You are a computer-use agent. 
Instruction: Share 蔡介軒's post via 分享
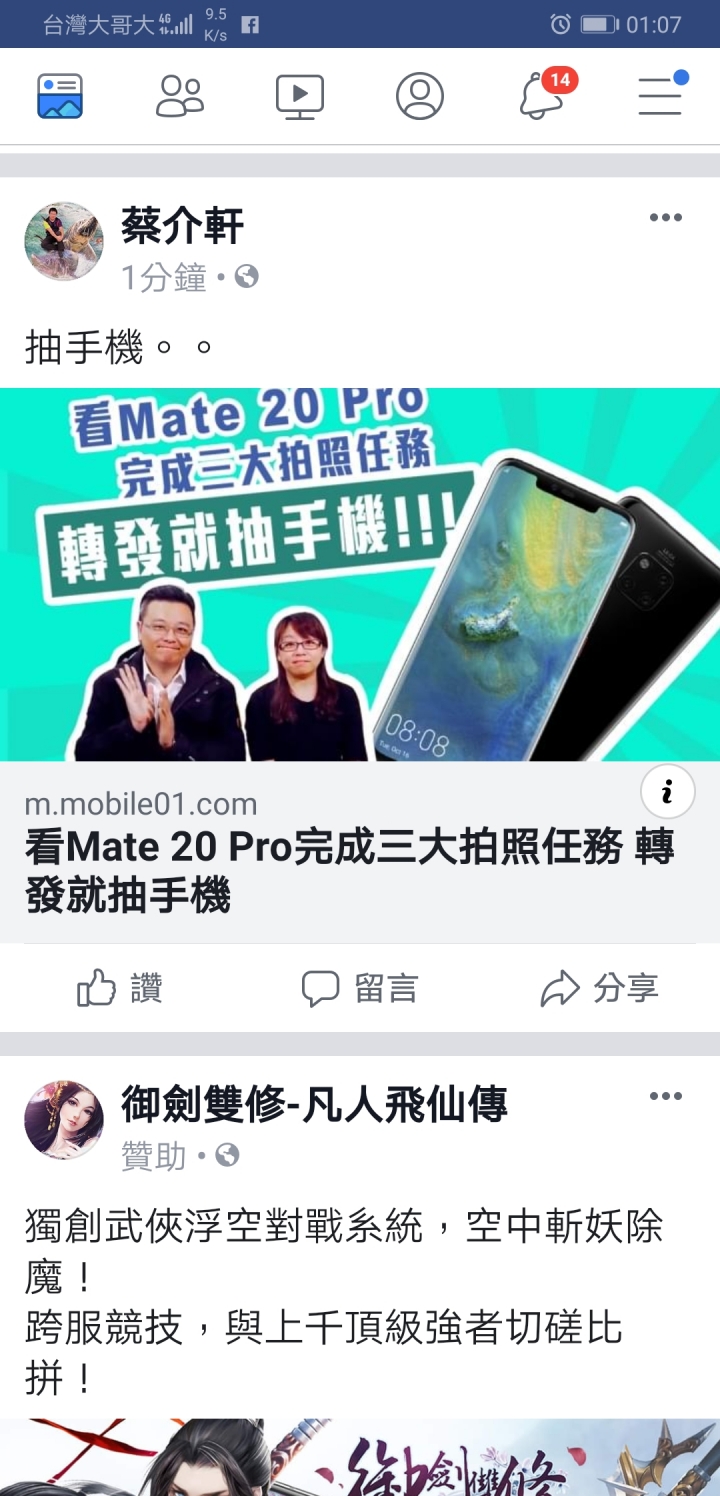600,989
